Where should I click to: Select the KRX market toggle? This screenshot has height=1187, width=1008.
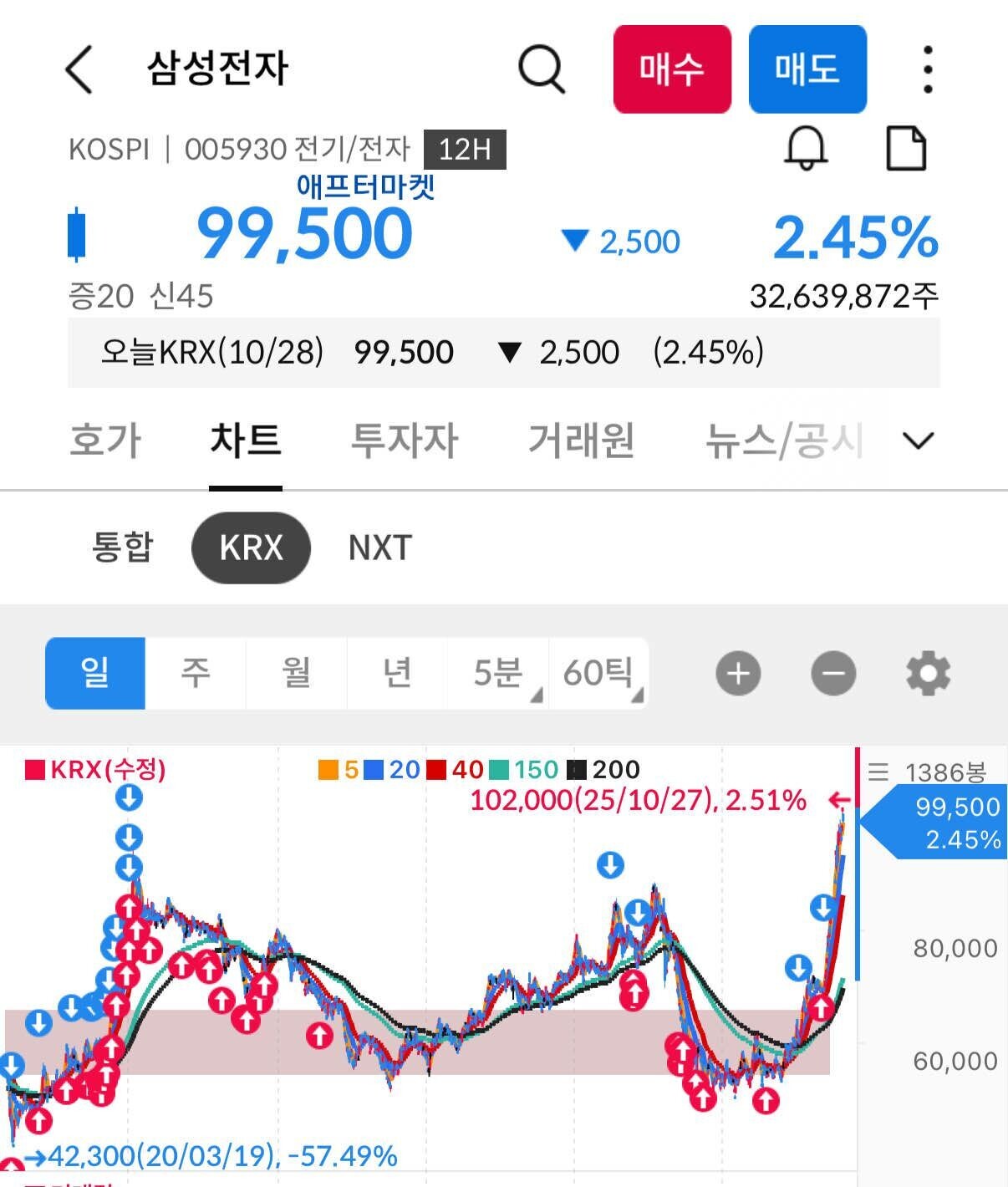249,548
